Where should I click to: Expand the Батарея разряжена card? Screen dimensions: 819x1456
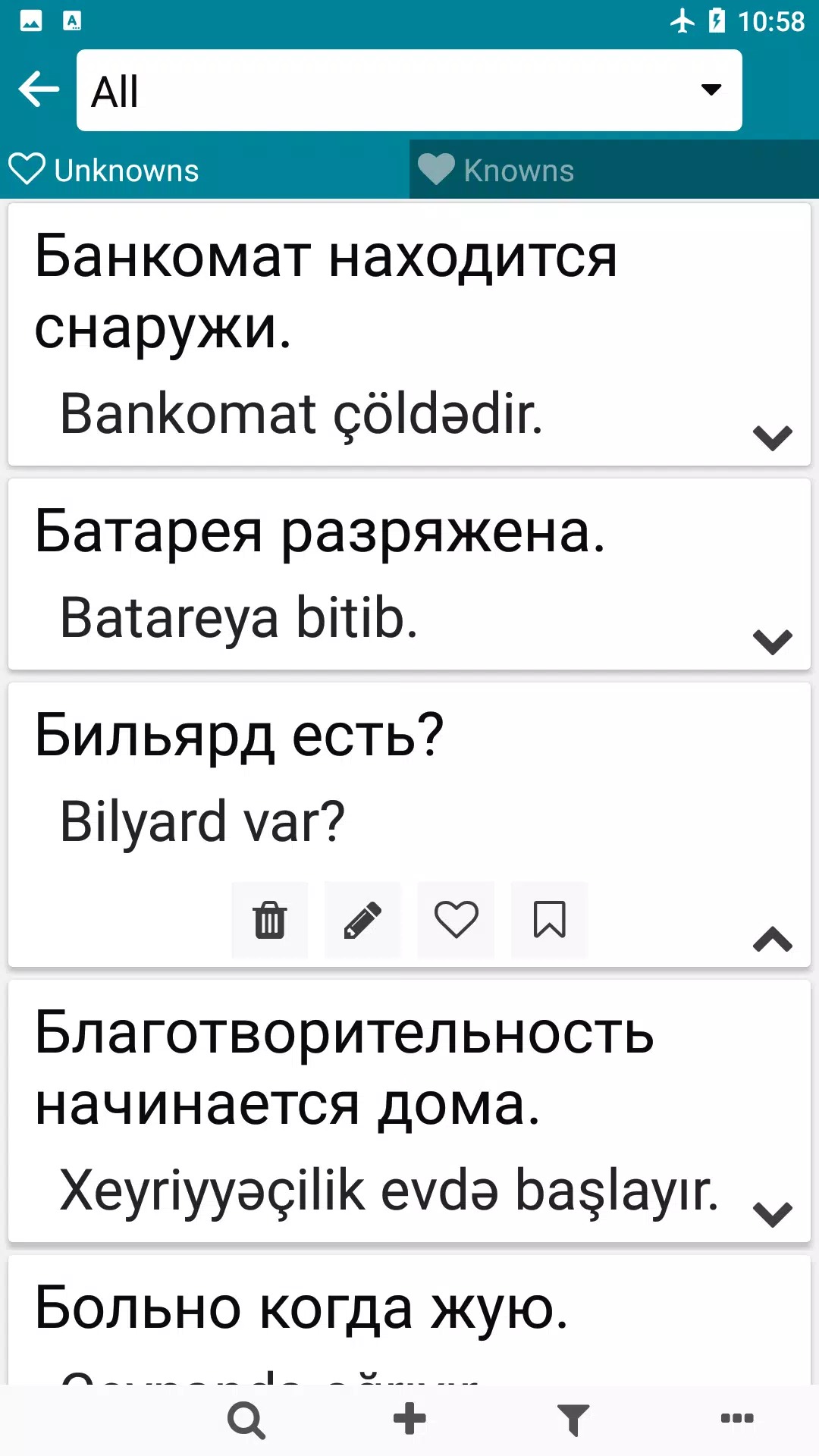(772, 642)
